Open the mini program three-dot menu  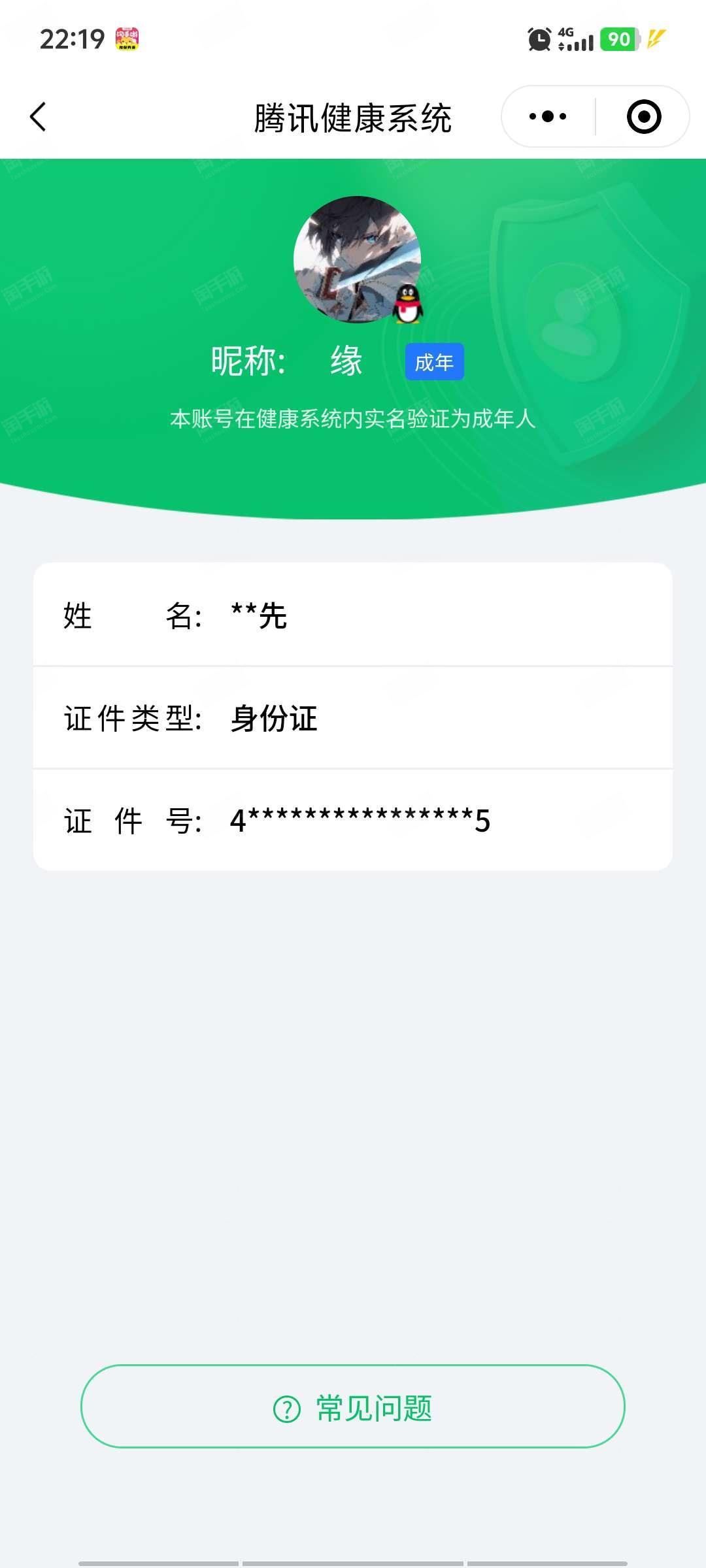click(x=548, y=117)
